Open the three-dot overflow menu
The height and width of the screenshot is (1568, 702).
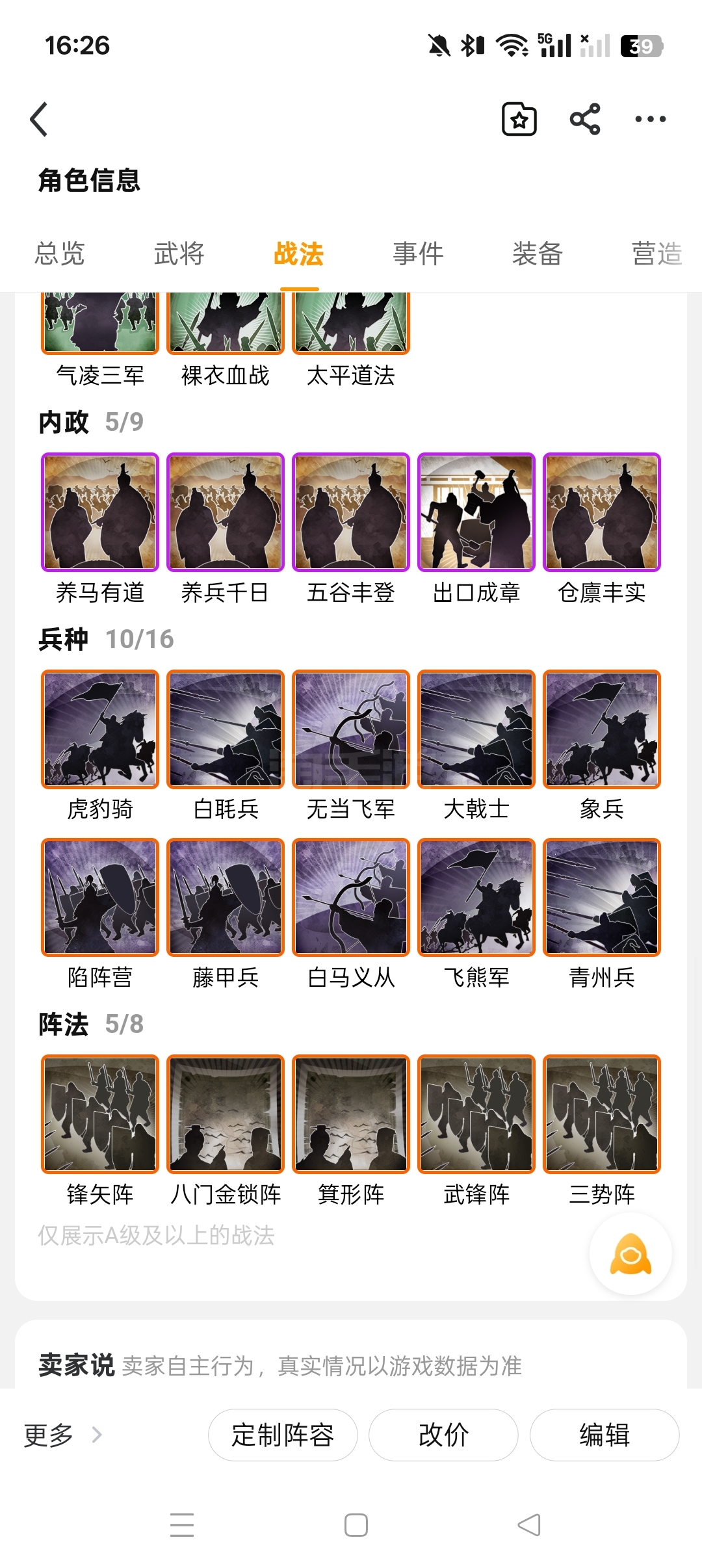coord(650,119)
